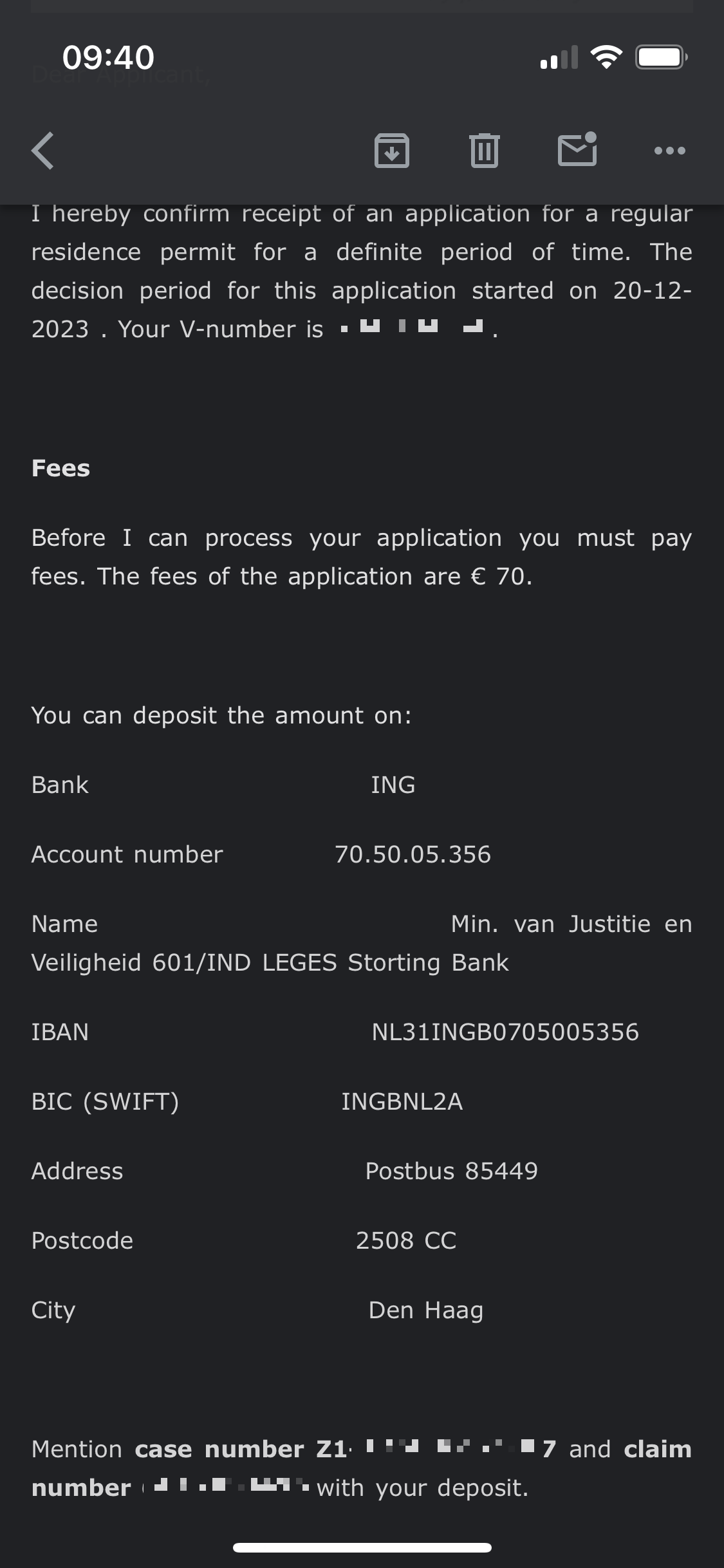Delete this email with the trash icon
The image size is (724, 1568).
pyautogui.click(x=485, y=151)
